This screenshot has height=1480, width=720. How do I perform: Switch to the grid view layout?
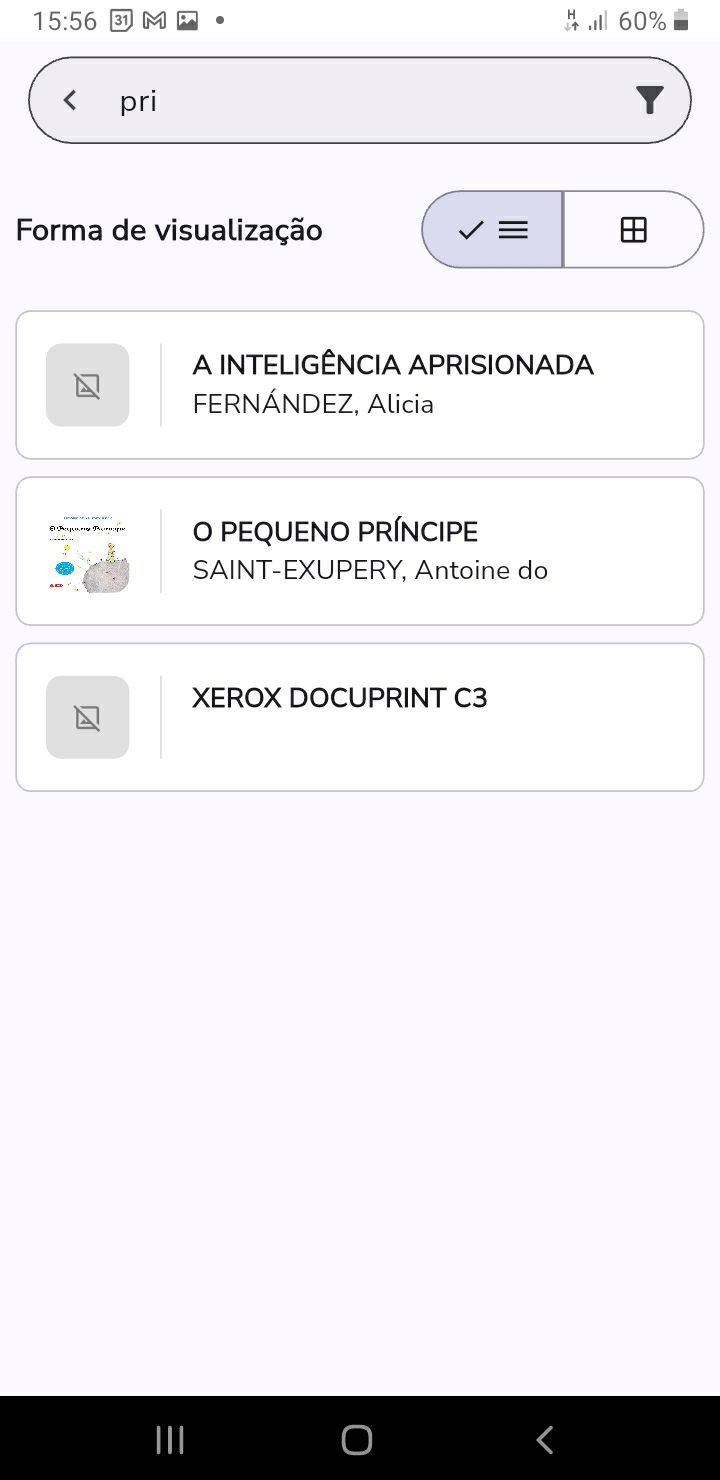[x=633, y=230]
